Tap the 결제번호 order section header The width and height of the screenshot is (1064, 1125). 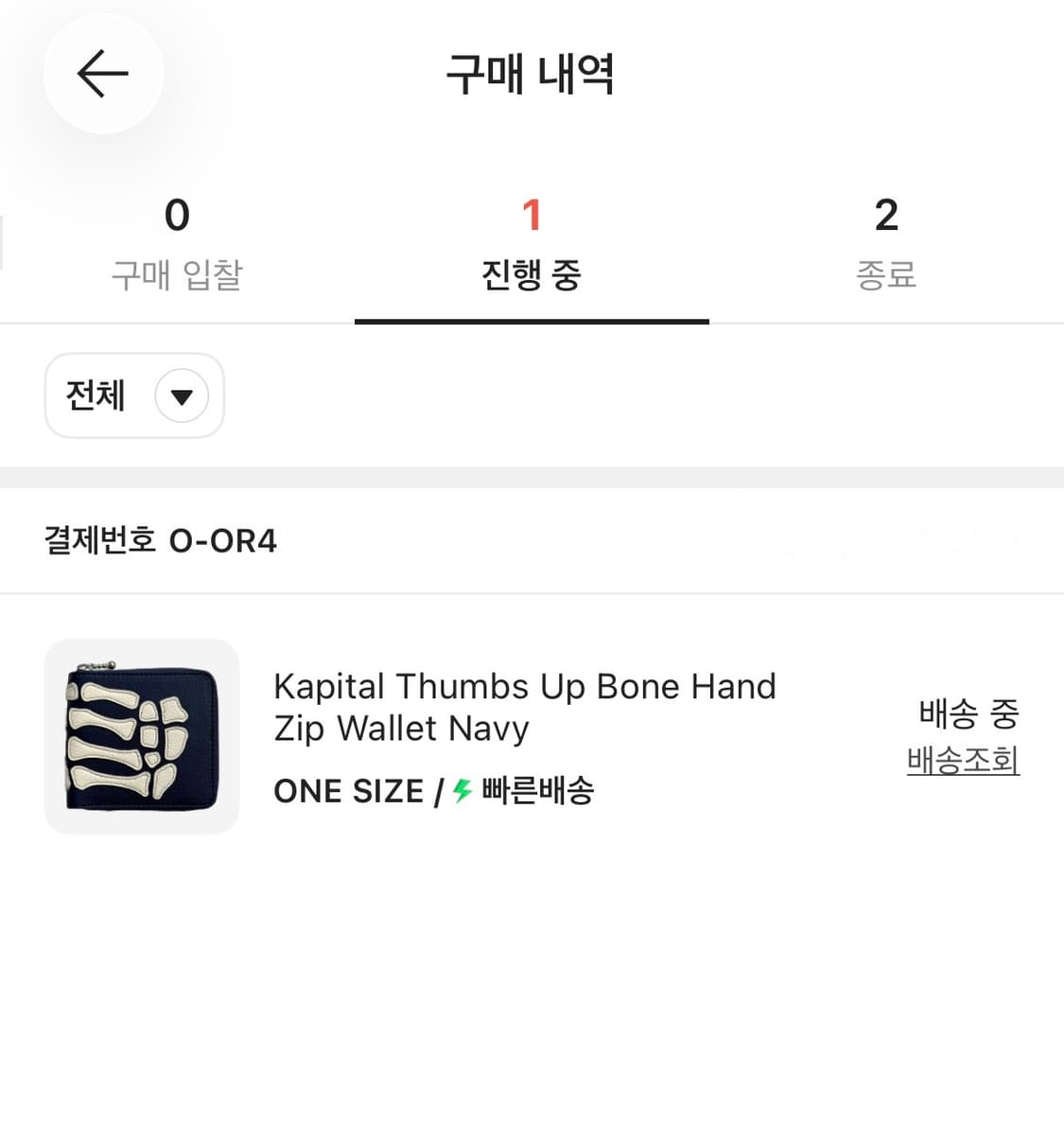point(98,539)
